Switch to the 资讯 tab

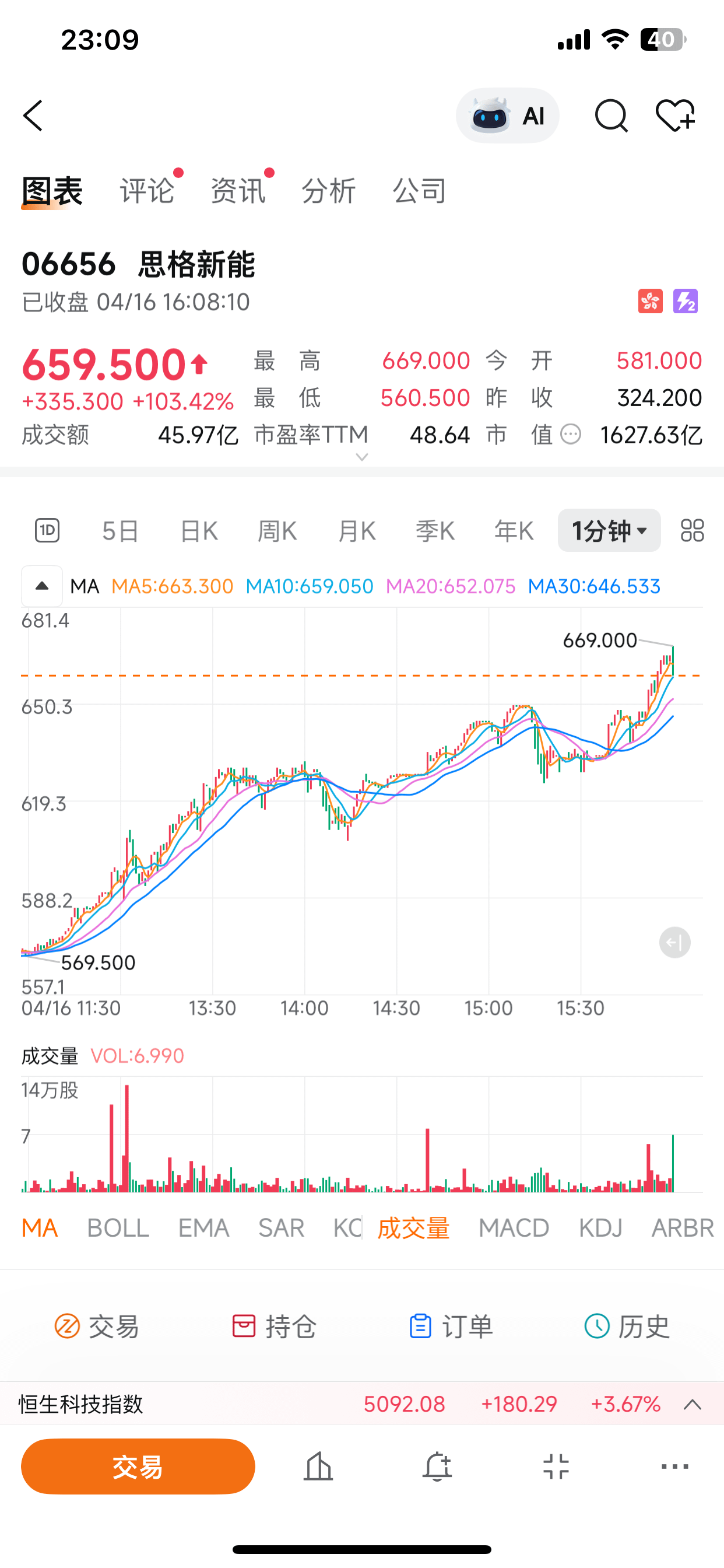coord(238,191)
